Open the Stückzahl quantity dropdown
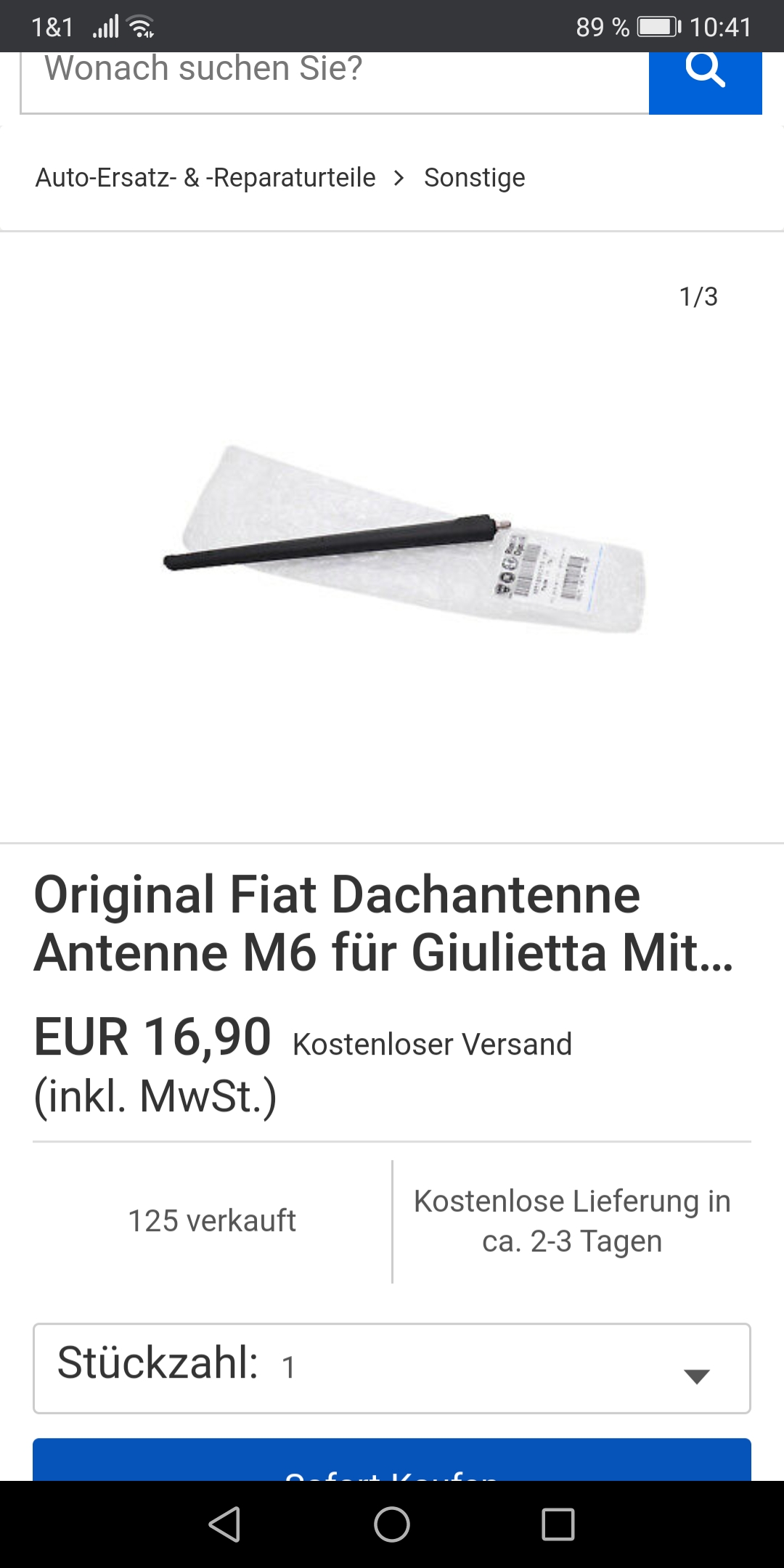This screenshot has width=784, height=1568. pos(392,1368)
